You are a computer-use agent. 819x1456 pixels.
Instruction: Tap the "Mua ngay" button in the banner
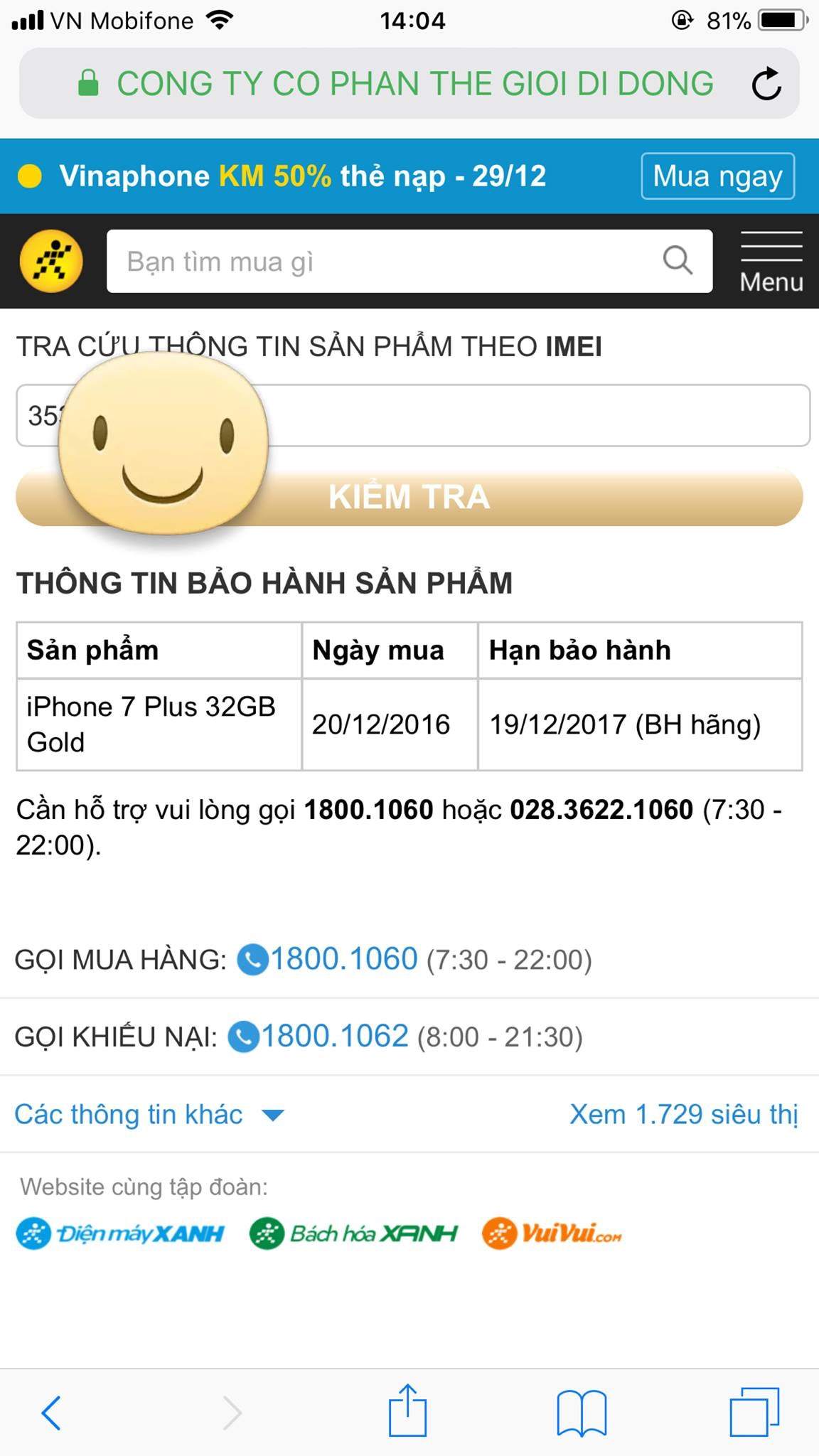(716, 176)
